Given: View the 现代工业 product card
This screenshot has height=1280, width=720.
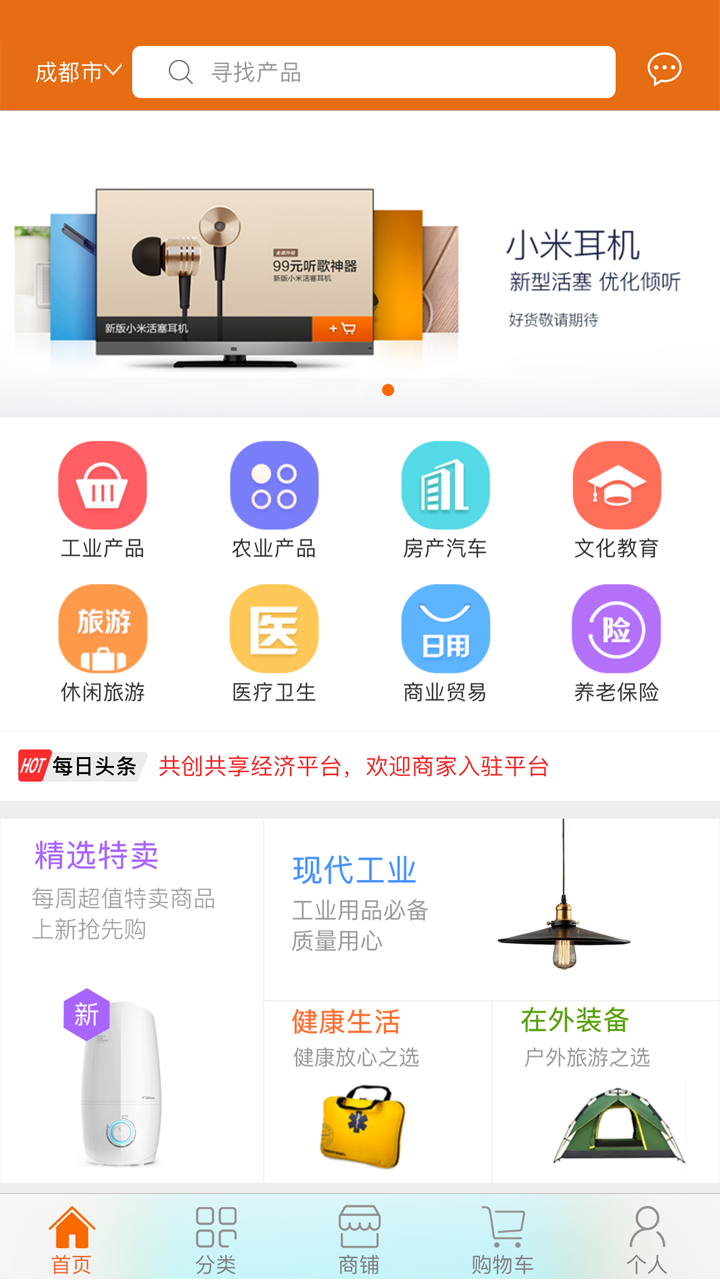Looking at the screenshot, I should [491, 909].
